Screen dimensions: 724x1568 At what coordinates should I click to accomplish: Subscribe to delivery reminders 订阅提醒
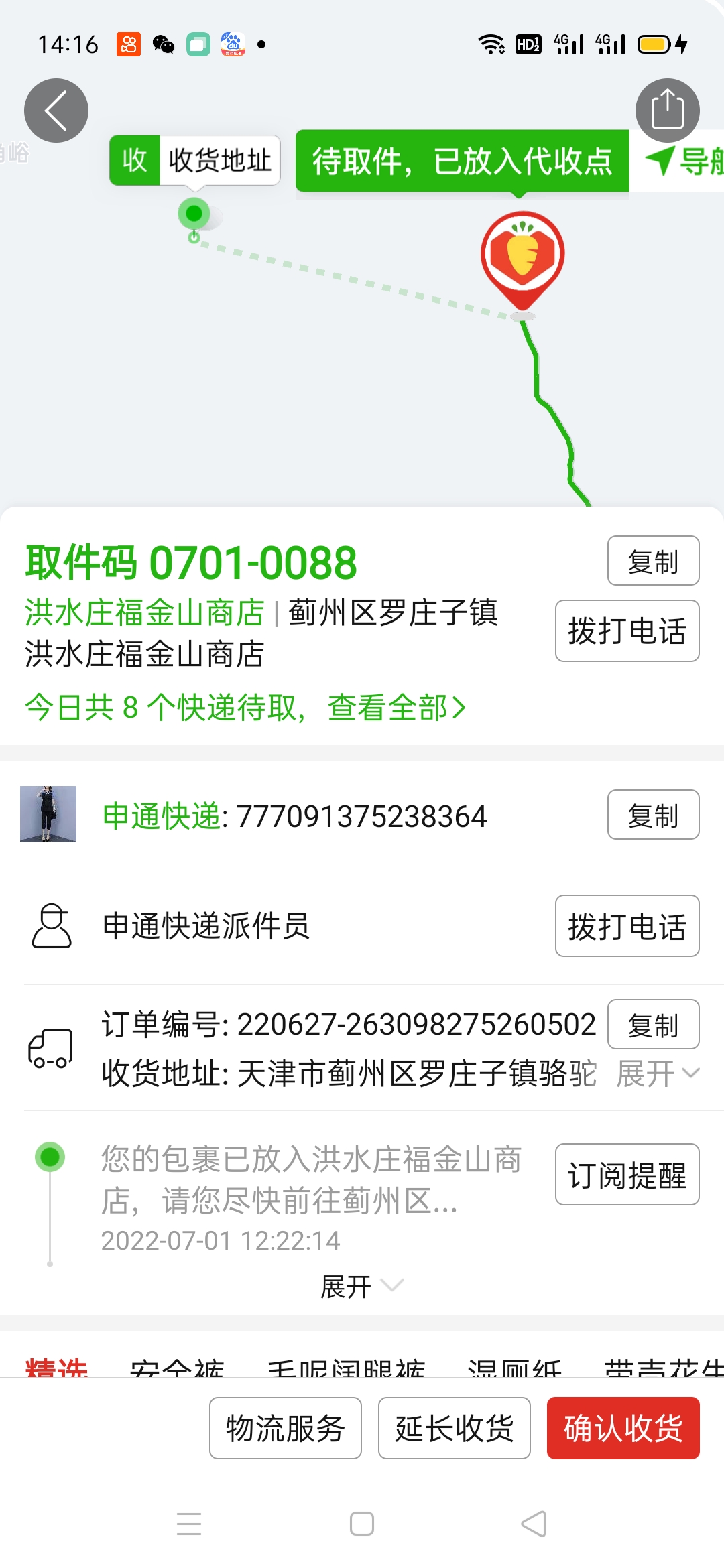[x=627, y=1175]
